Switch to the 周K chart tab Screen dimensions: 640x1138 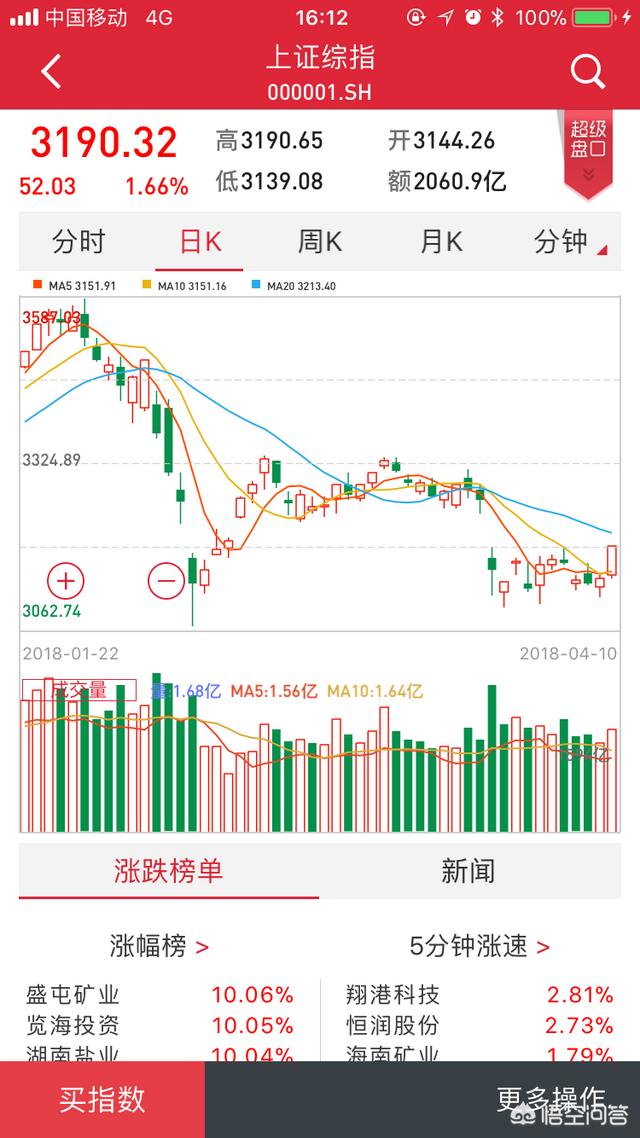(x=320, y=242)
